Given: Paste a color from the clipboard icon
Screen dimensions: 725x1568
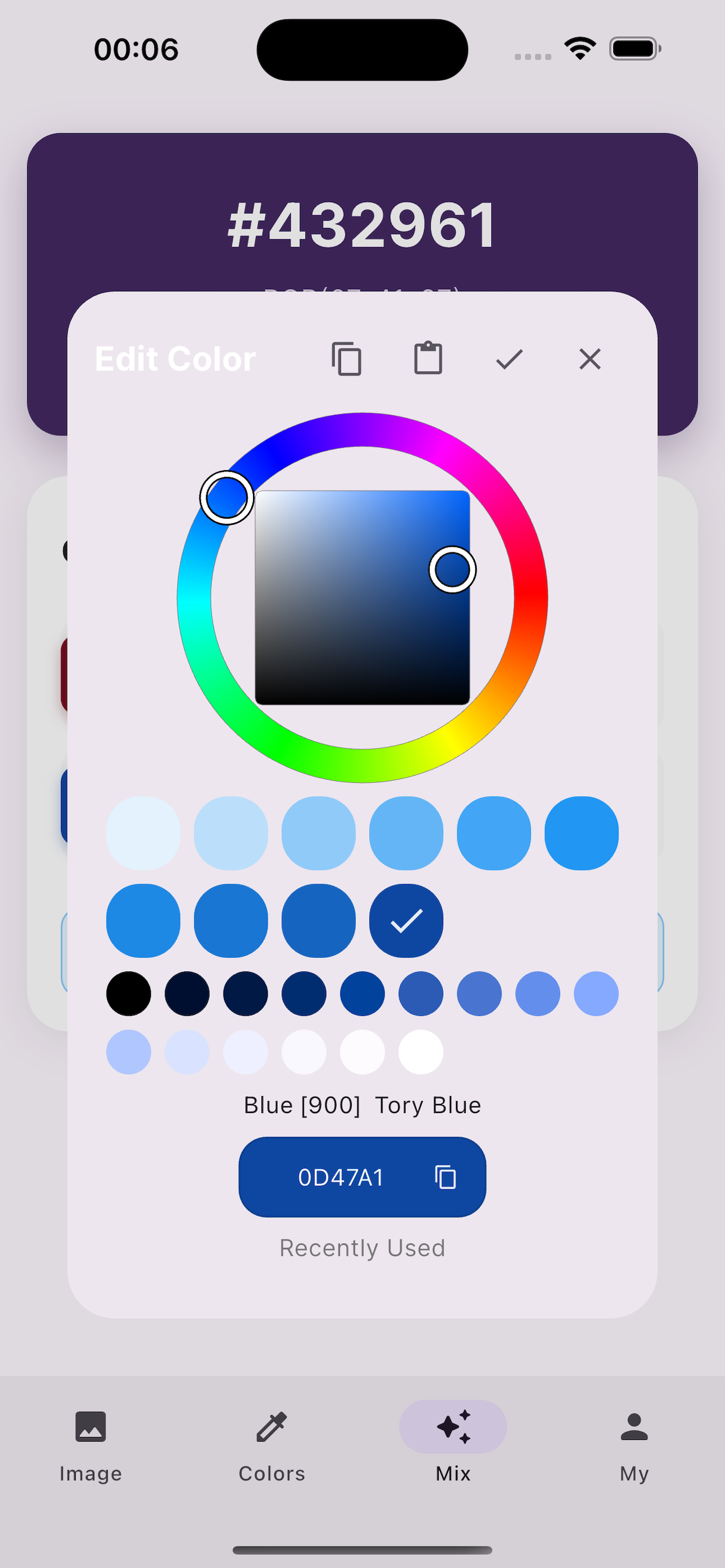Looking at the screenshot, I should pyautogui.click(x=427, y=358).
